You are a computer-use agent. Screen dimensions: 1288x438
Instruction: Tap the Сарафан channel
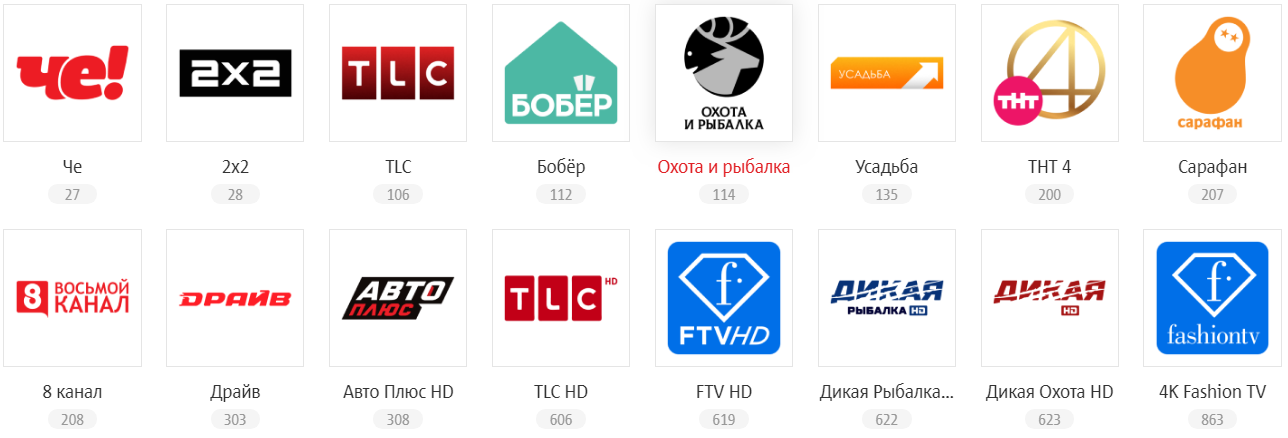(x=1213, y=73)
